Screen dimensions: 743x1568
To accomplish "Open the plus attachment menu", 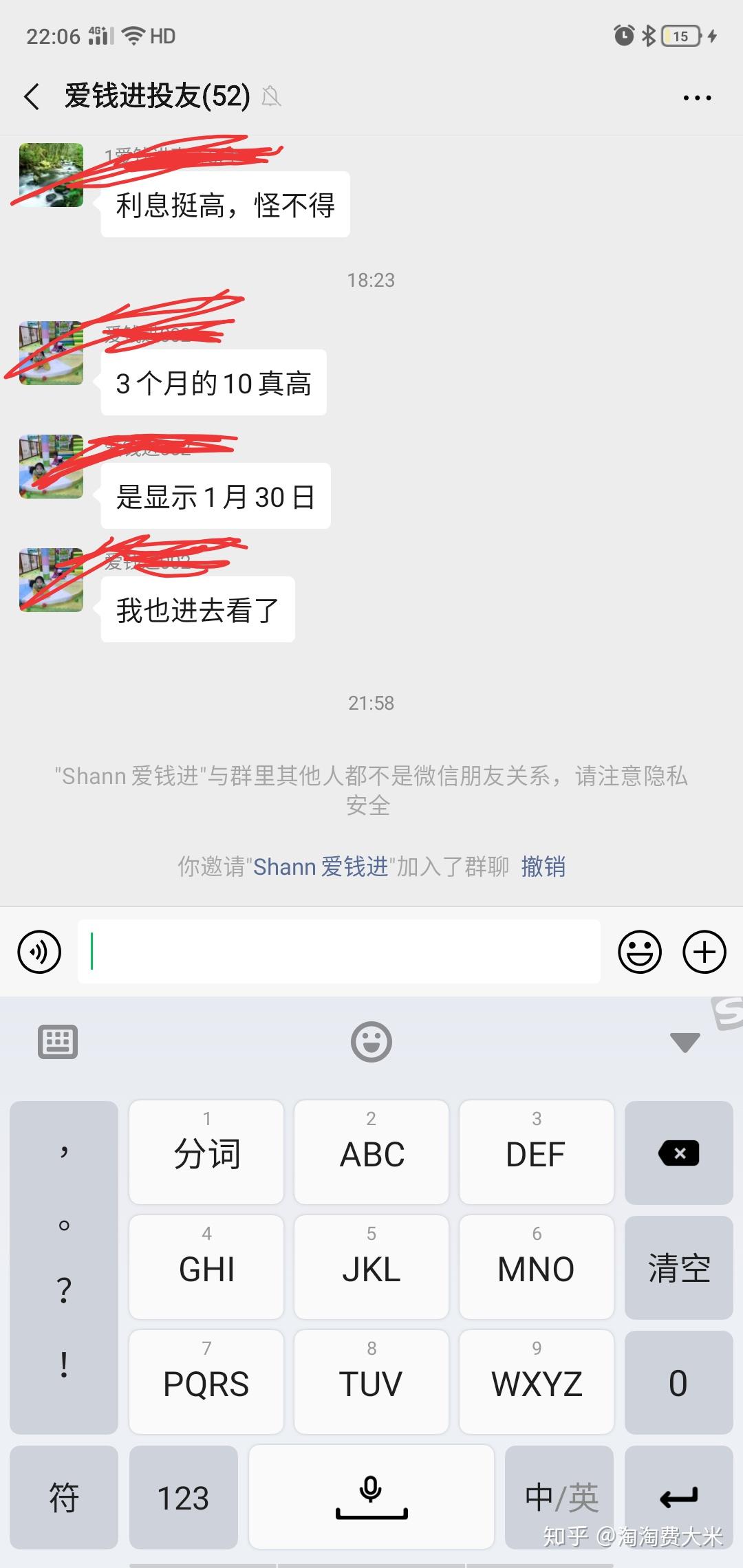I will coord(704,952).
